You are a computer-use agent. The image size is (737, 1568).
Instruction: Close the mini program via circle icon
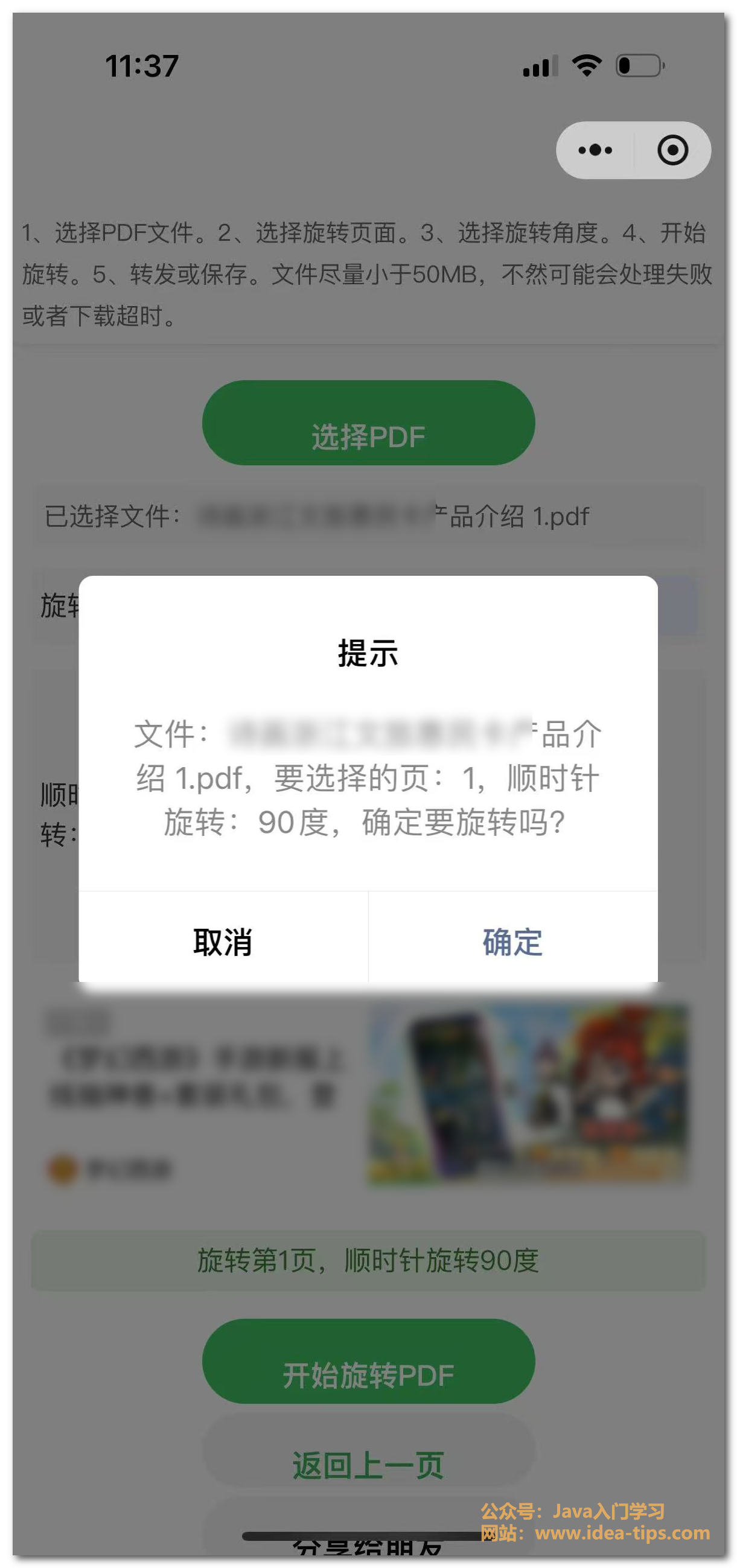(x=672, y=150)
